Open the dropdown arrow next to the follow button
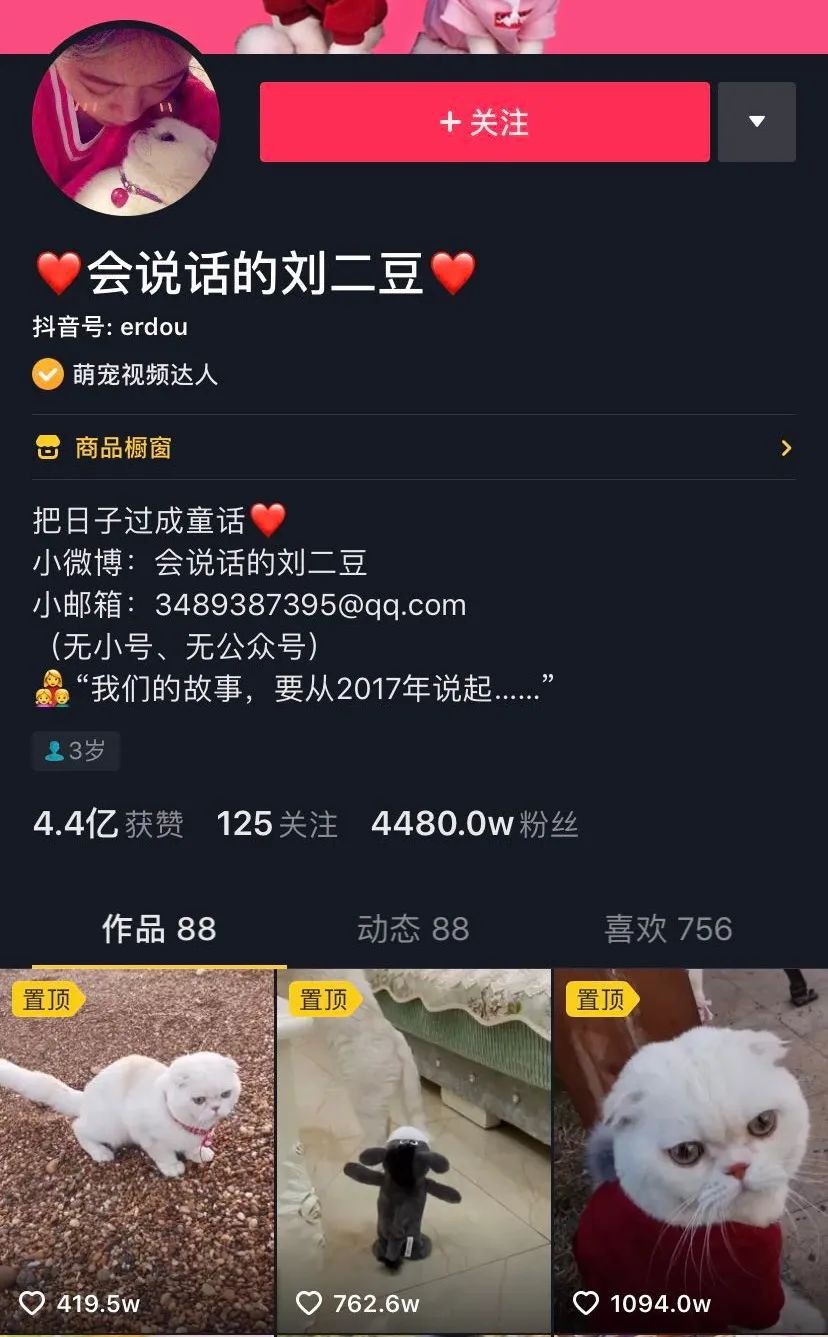This screenshot has width=828, height=1337. pyautogui.click(x=757, y=122)
